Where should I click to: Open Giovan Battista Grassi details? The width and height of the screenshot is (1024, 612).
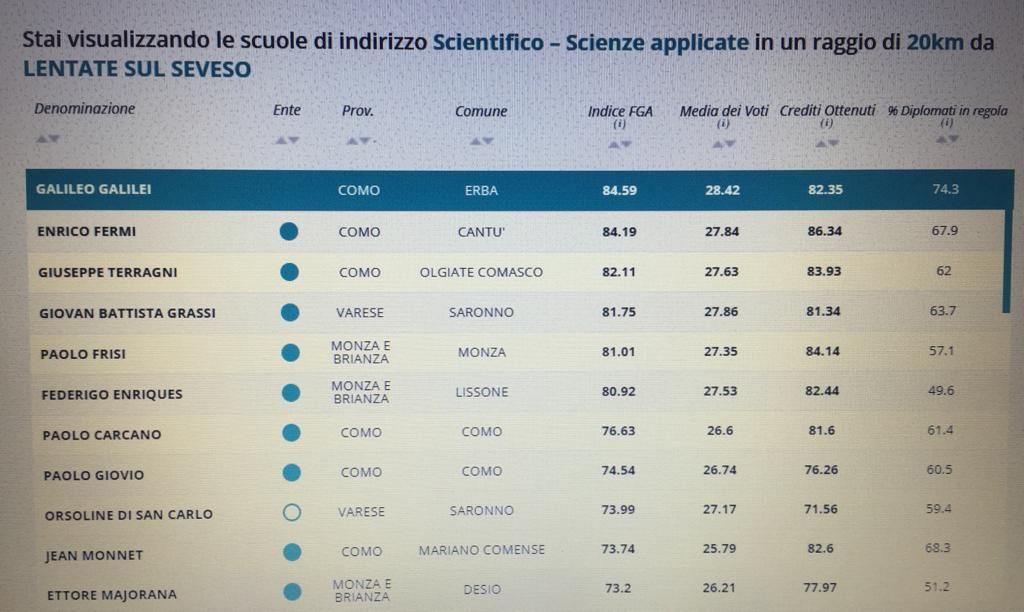pyautogui.click(x=127, y=313)
